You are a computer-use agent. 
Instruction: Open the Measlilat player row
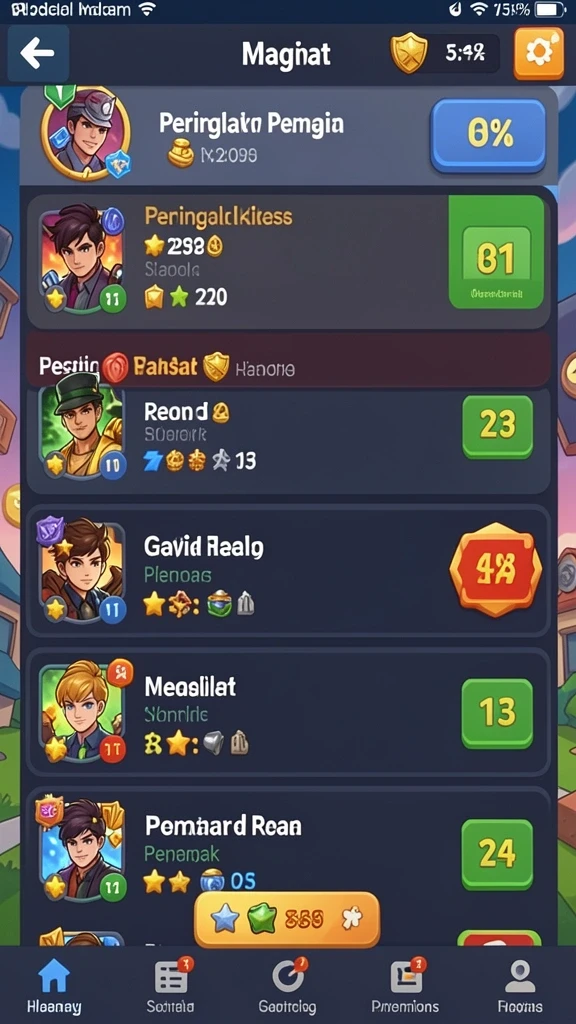point(288,712)
